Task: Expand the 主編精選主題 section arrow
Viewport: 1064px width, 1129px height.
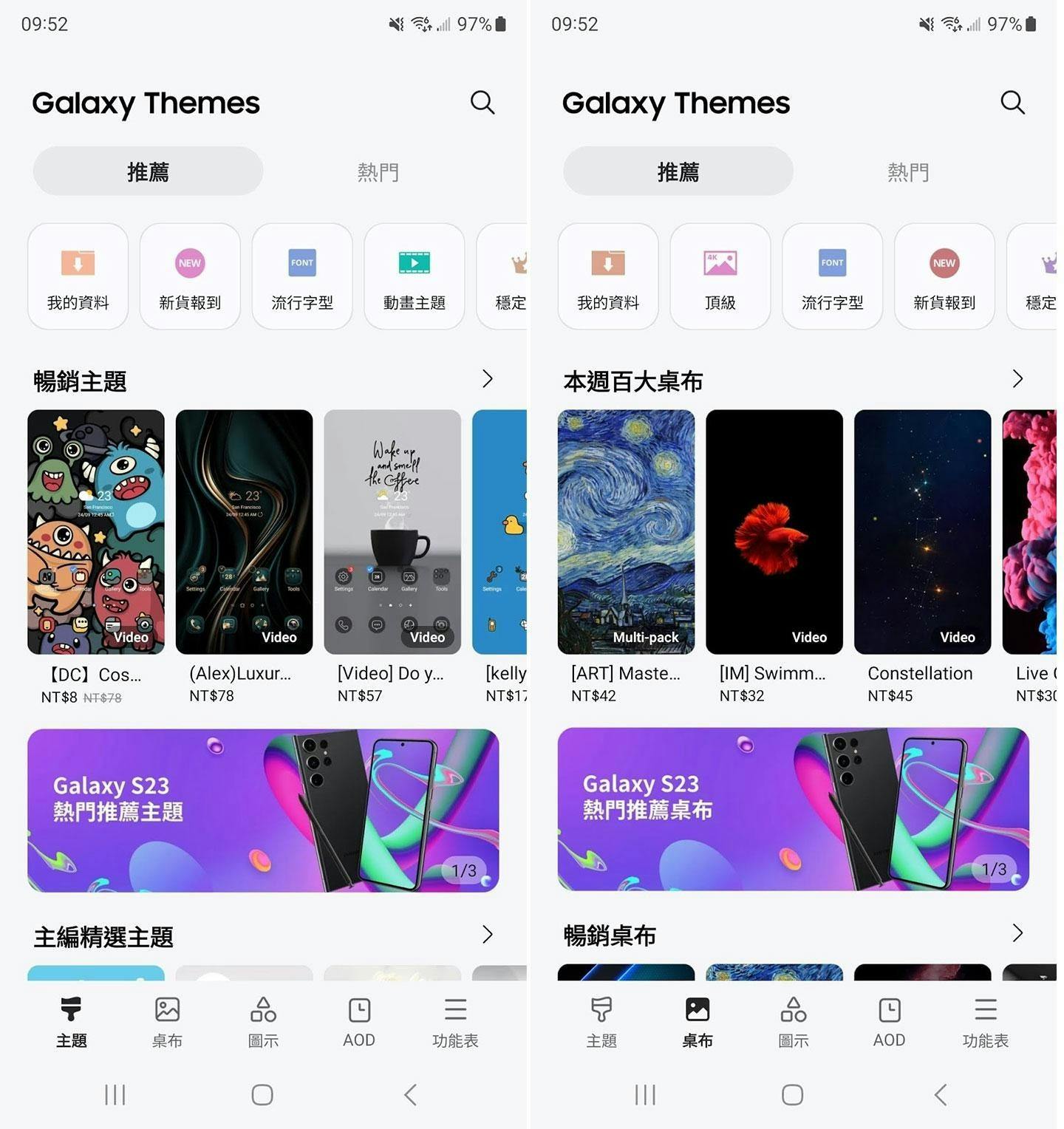Action: [x=487, y=935]
